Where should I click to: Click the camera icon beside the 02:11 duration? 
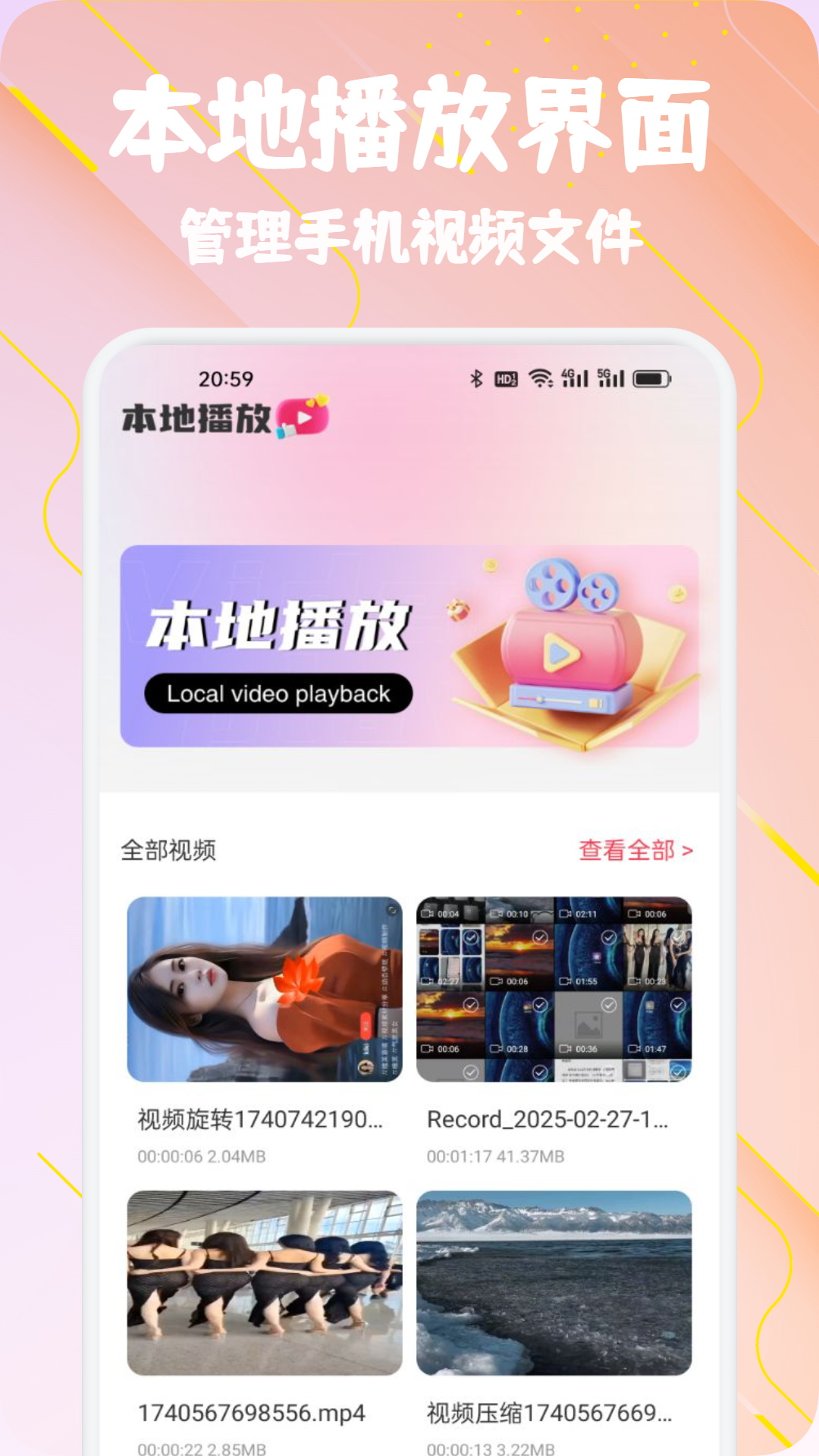565,914
